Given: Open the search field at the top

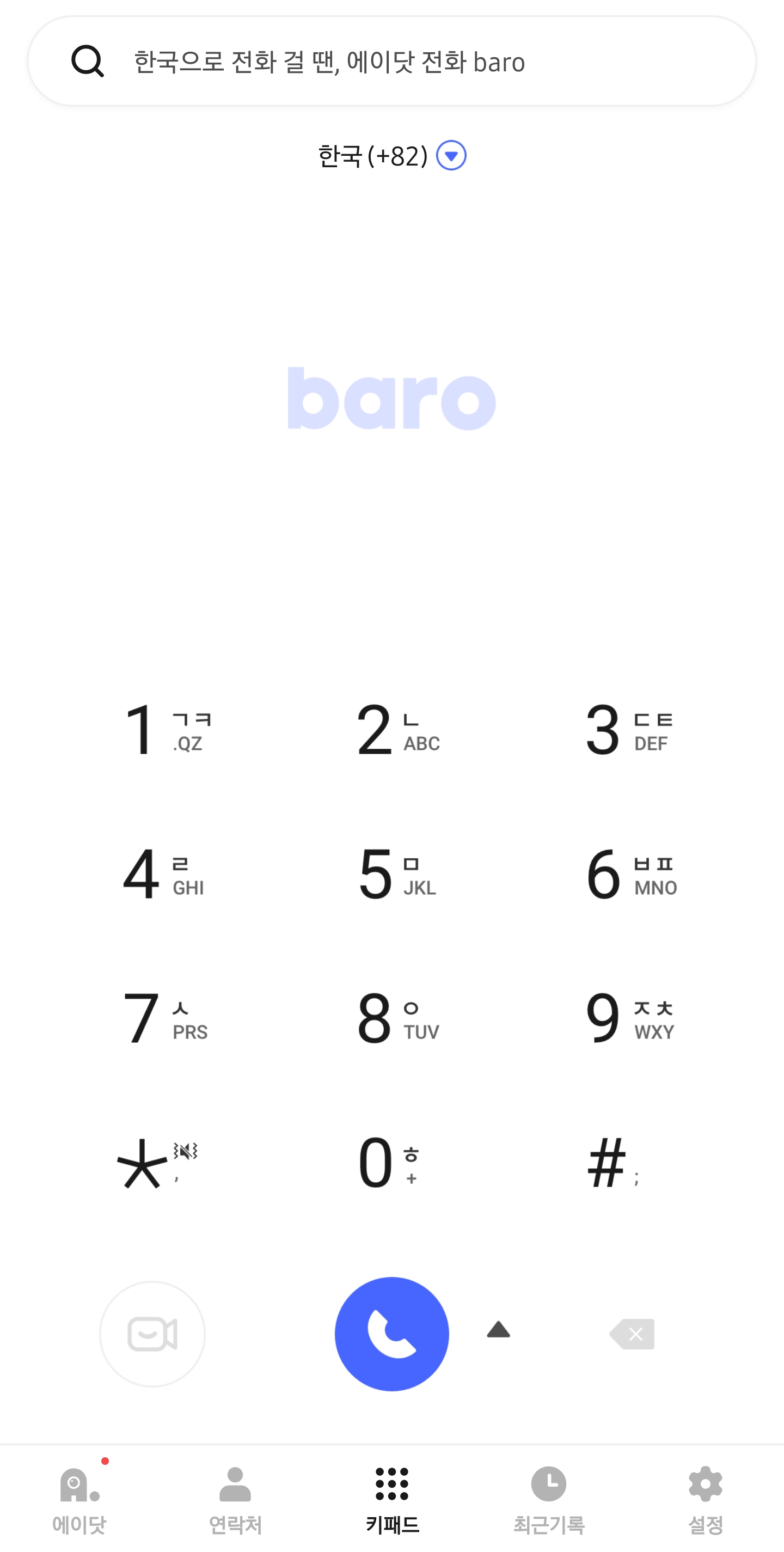Looking at the screenshot, I should pos(391,62).
